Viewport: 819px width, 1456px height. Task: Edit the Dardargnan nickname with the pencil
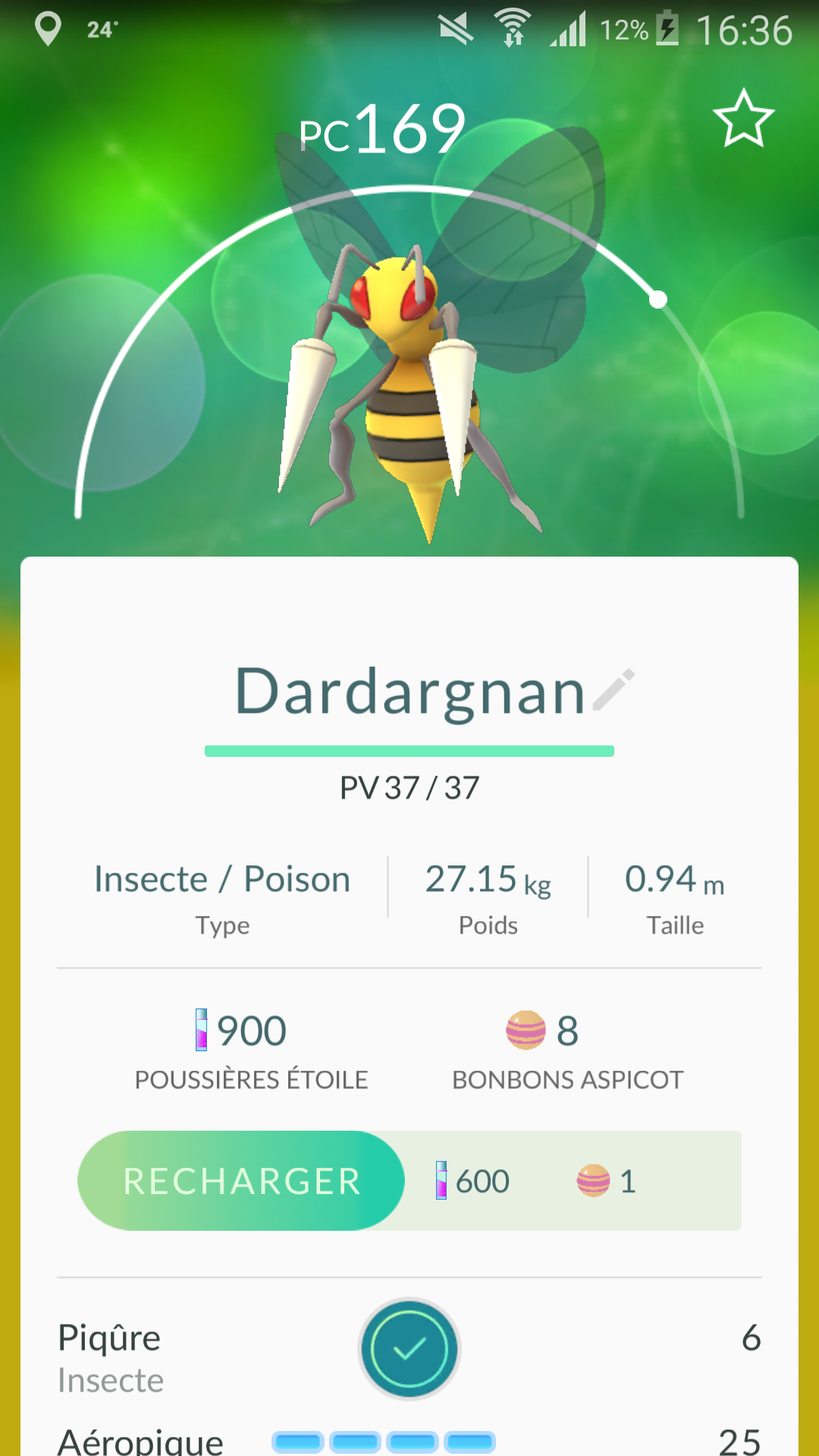(613, 689)
